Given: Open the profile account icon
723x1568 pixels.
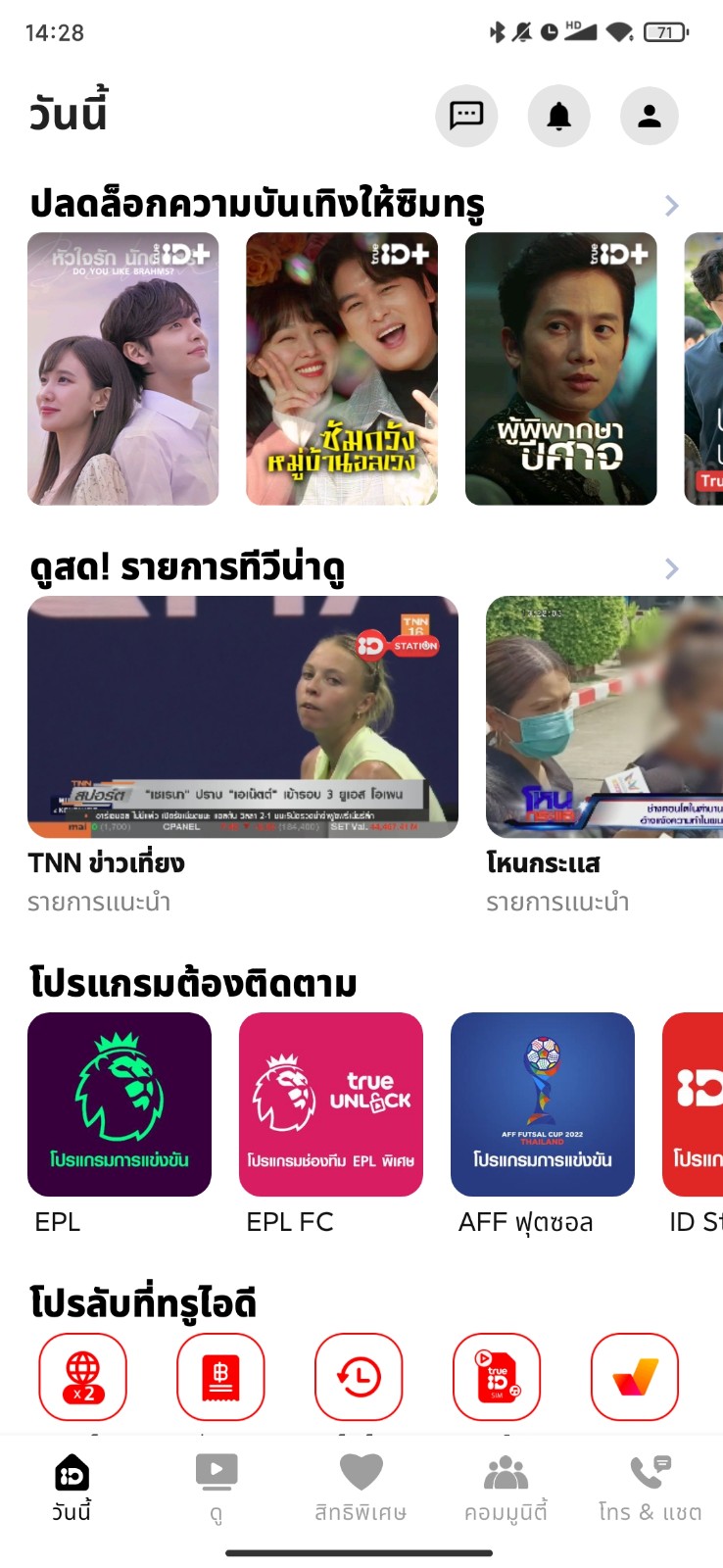Looking at the screenshot, I should click(x=649, y=115).
